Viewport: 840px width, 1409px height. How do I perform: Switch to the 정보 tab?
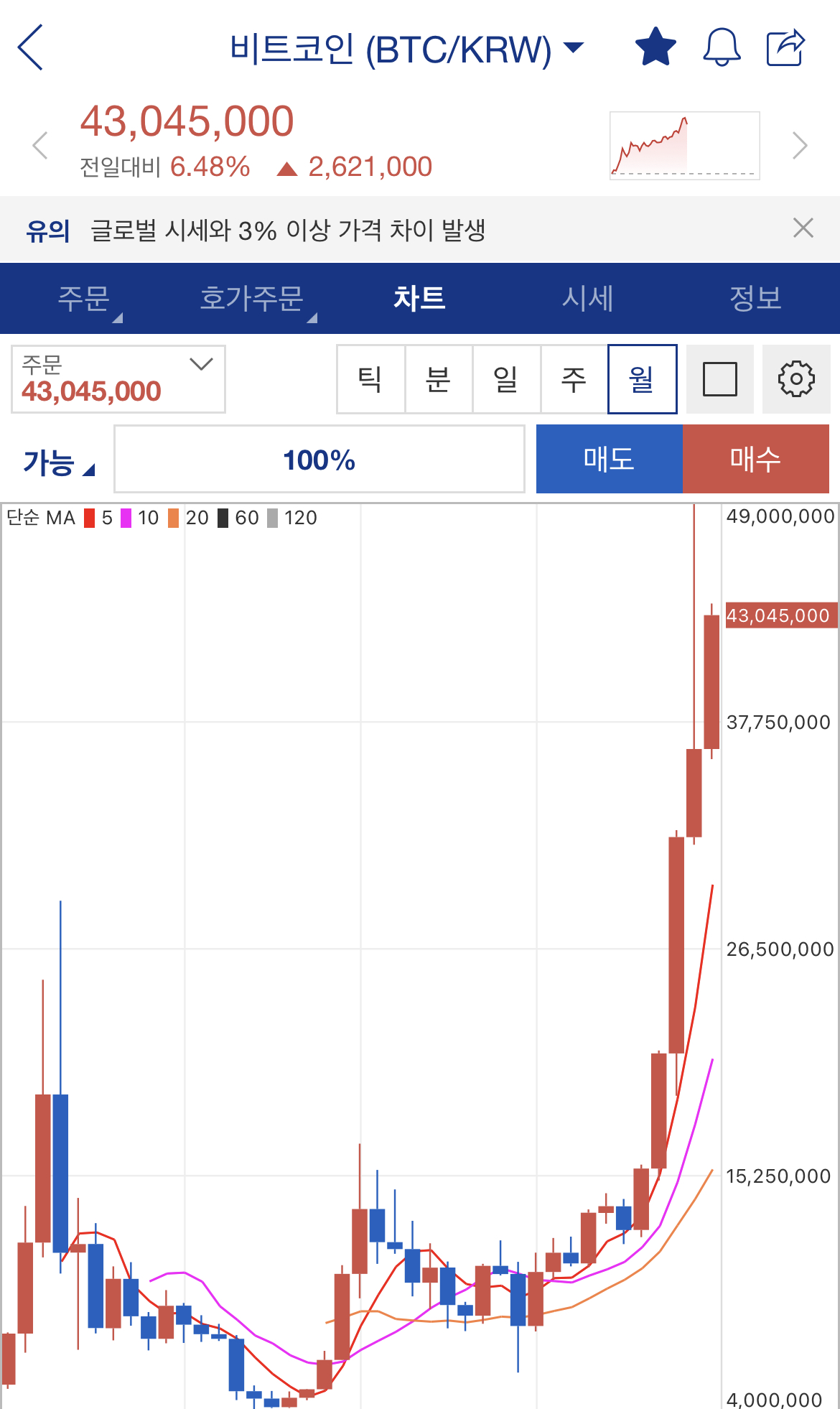coord(756,298)
